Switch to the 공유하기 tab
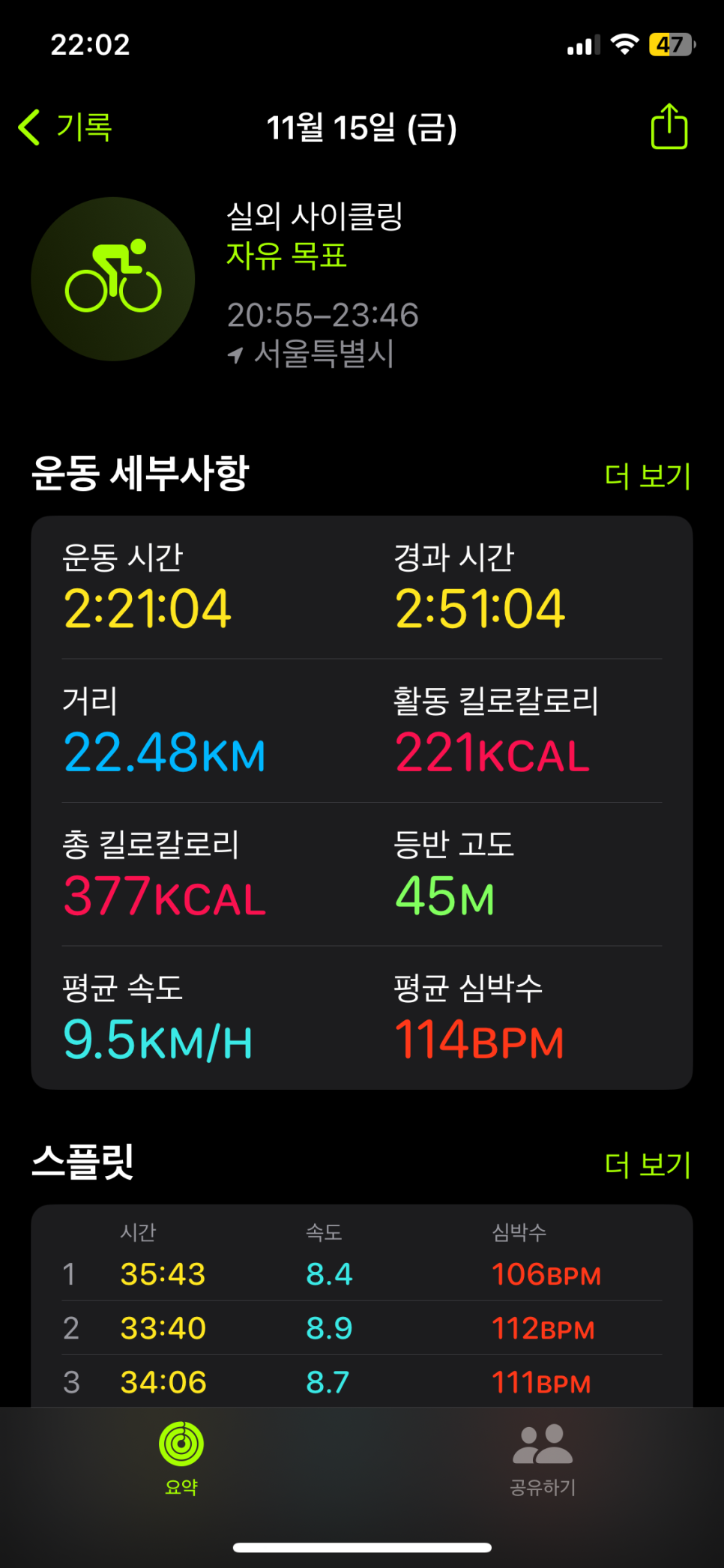Viewport: 724px width, 1568px height. [543, 1458]
